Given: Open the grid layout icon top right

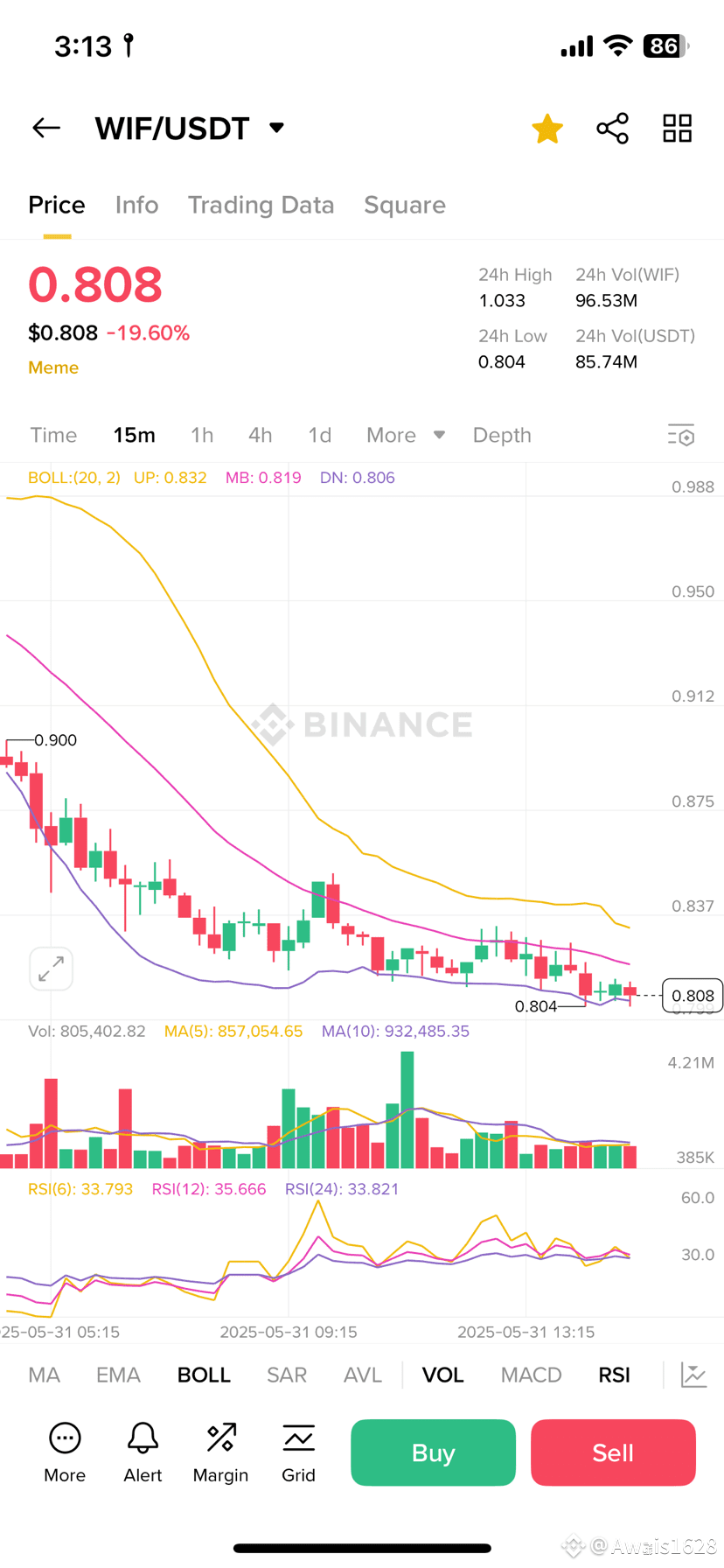Looking at the screenshot, I should [x=677, y=128].
